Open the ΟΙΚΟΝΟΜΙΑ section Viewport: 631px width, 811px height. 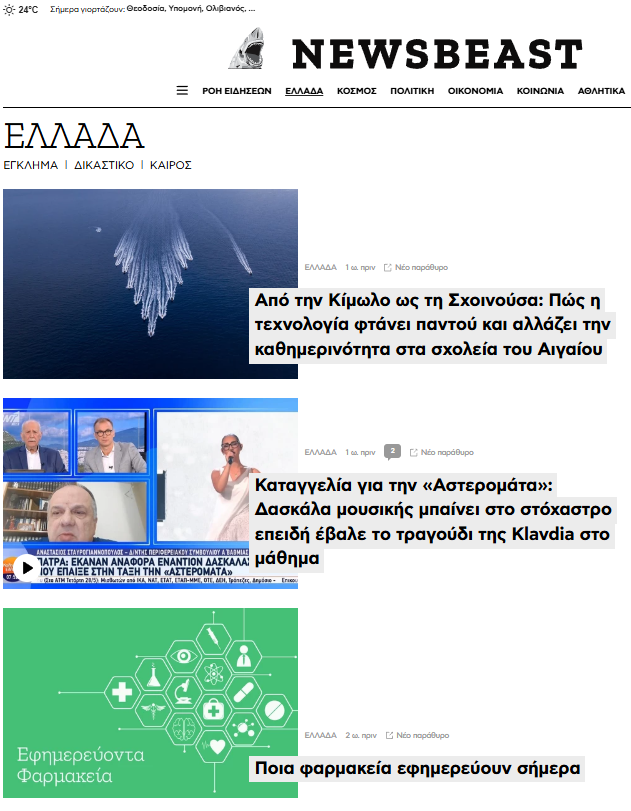475,90
